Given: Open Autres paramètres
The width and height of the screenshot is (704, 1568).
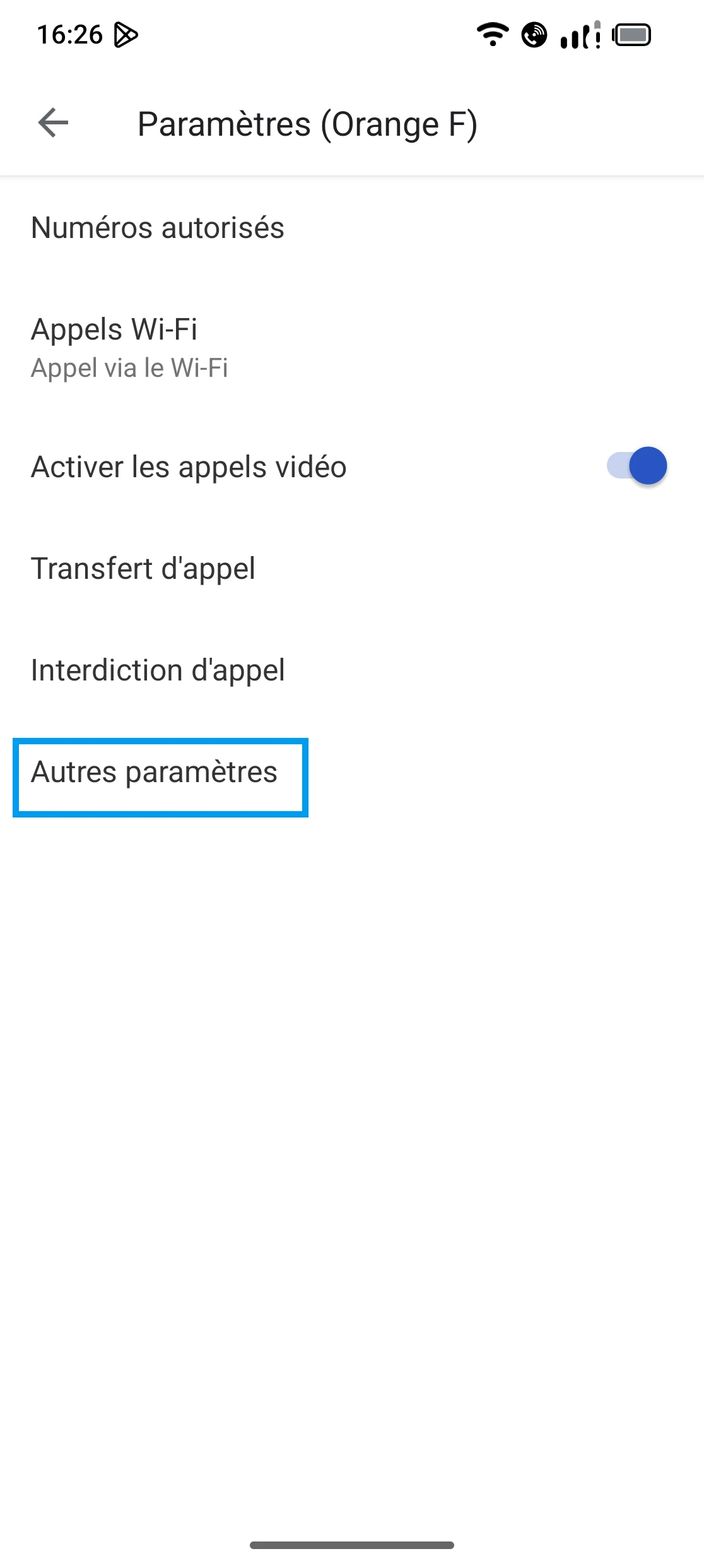Looking at the screenshot, I should pyautogui.click(x=155, y=773).
